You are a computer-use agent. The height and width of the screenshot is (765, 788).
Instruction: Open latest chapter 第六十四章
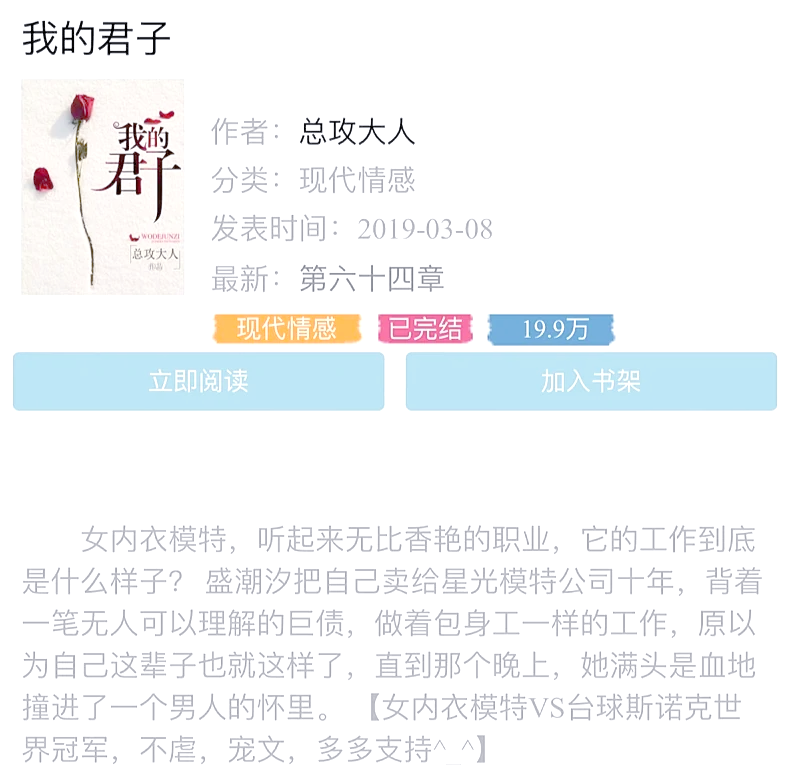(371, 278)
